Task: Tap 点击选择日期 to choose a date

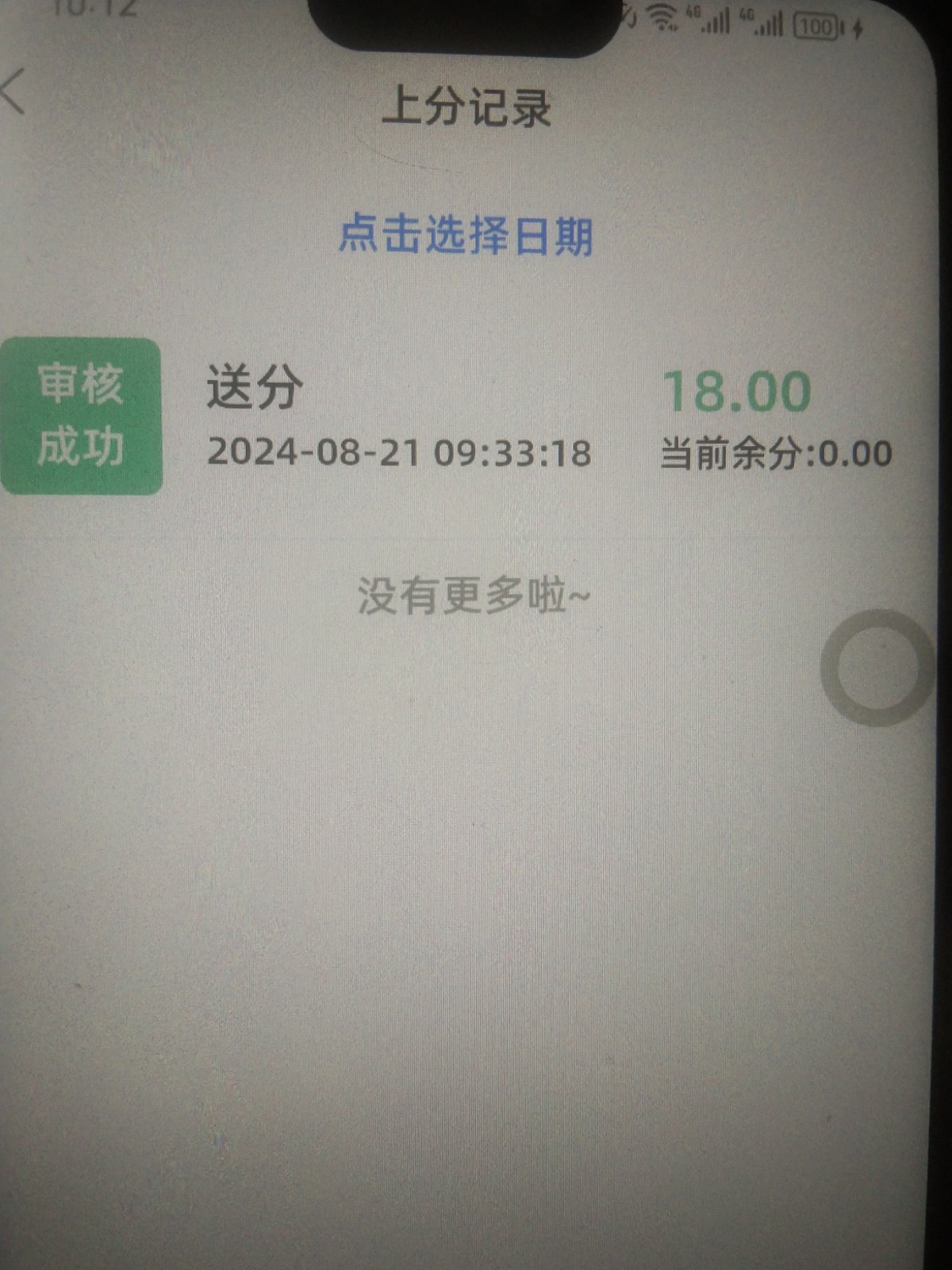Action: 466,236
